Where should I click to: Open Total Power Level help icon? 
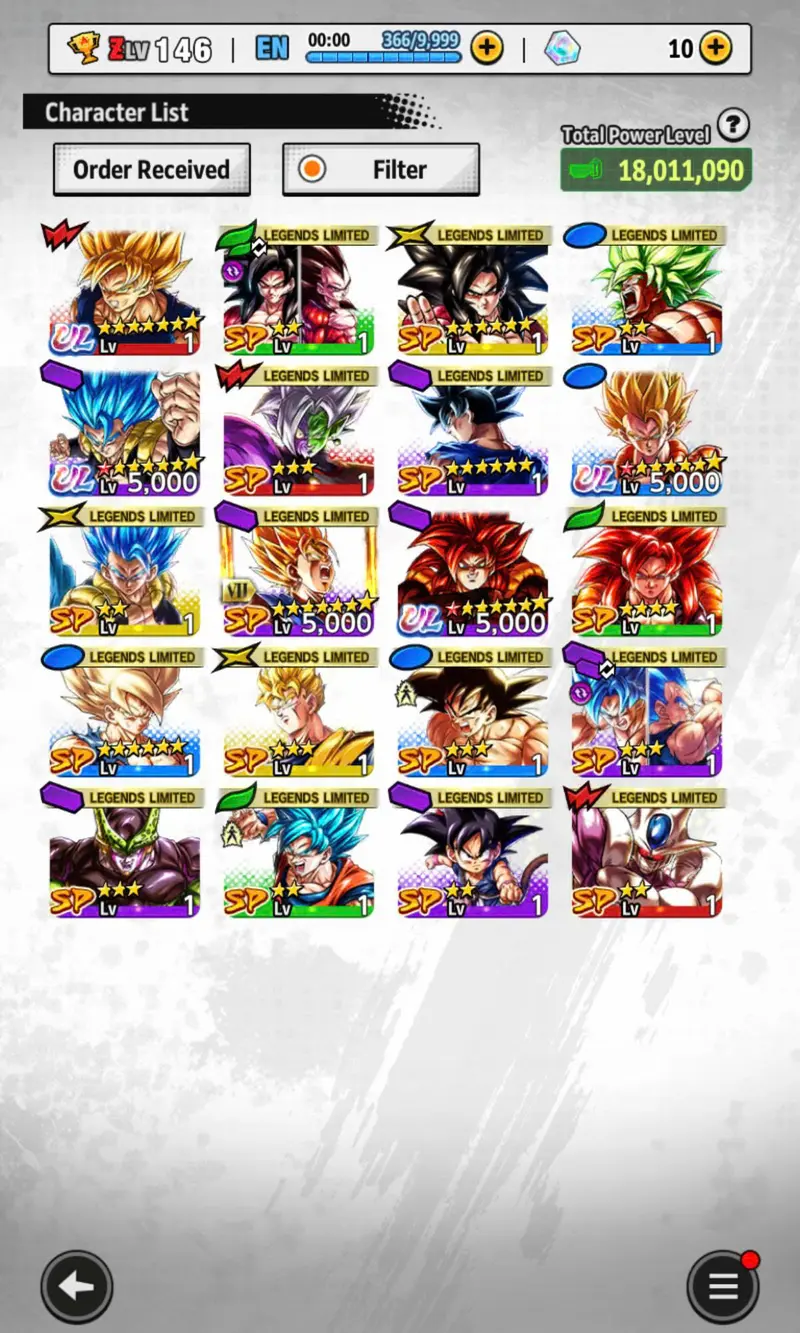click(x=734, y=125)
